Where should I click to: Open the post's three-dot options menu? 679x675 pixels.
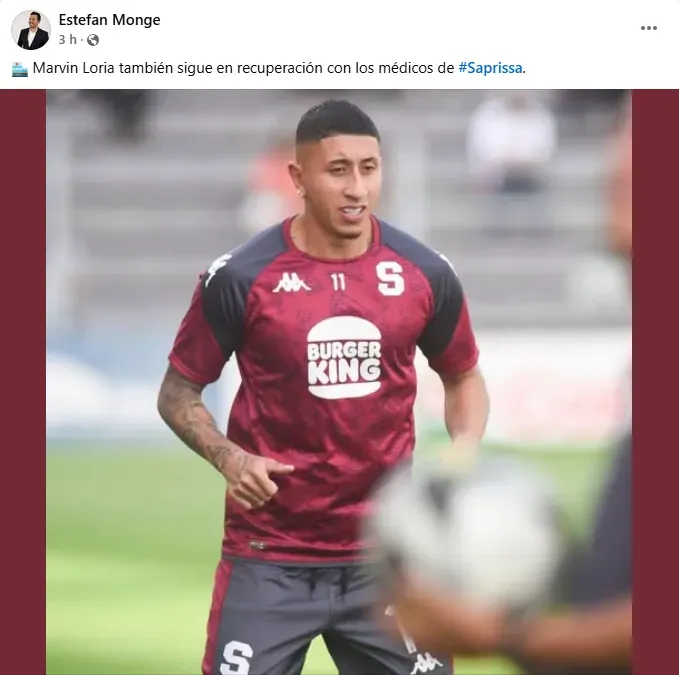(x=649, y=28)
